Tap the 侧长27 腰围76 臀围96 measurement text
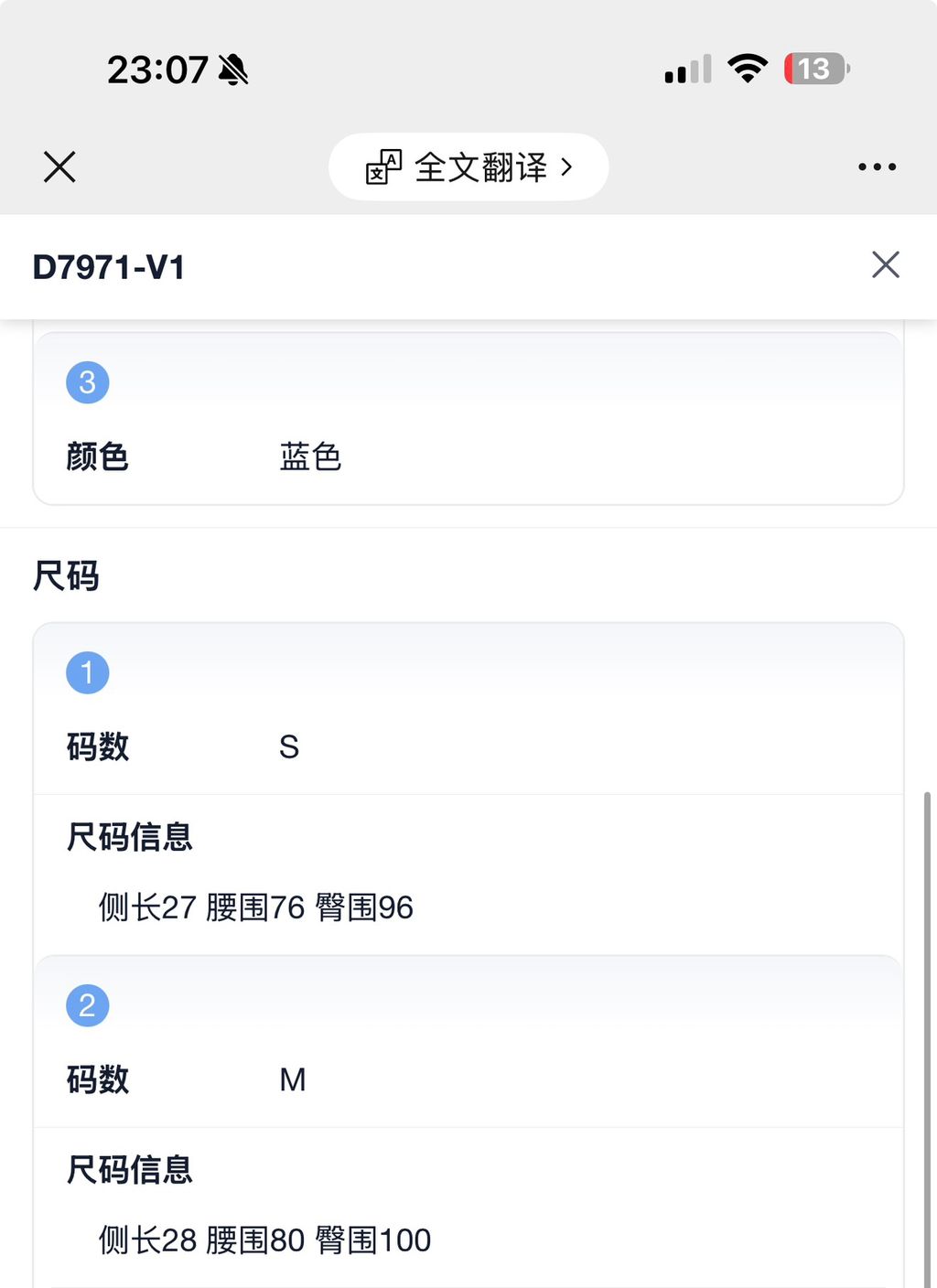Viewport: 937px width, 1288px height. tap(255, 907)
